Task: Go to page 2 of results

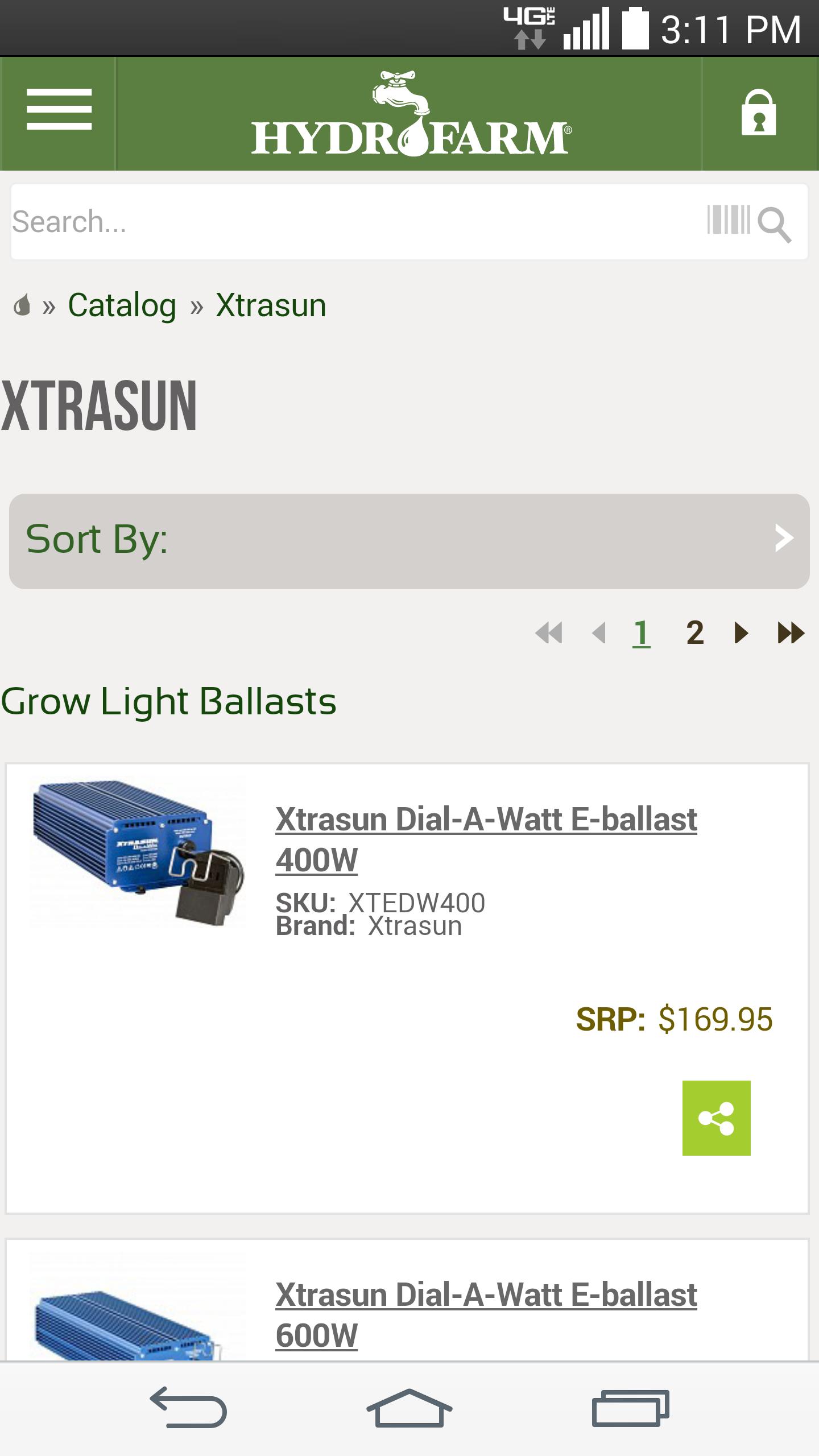Action: click(694, 632)
